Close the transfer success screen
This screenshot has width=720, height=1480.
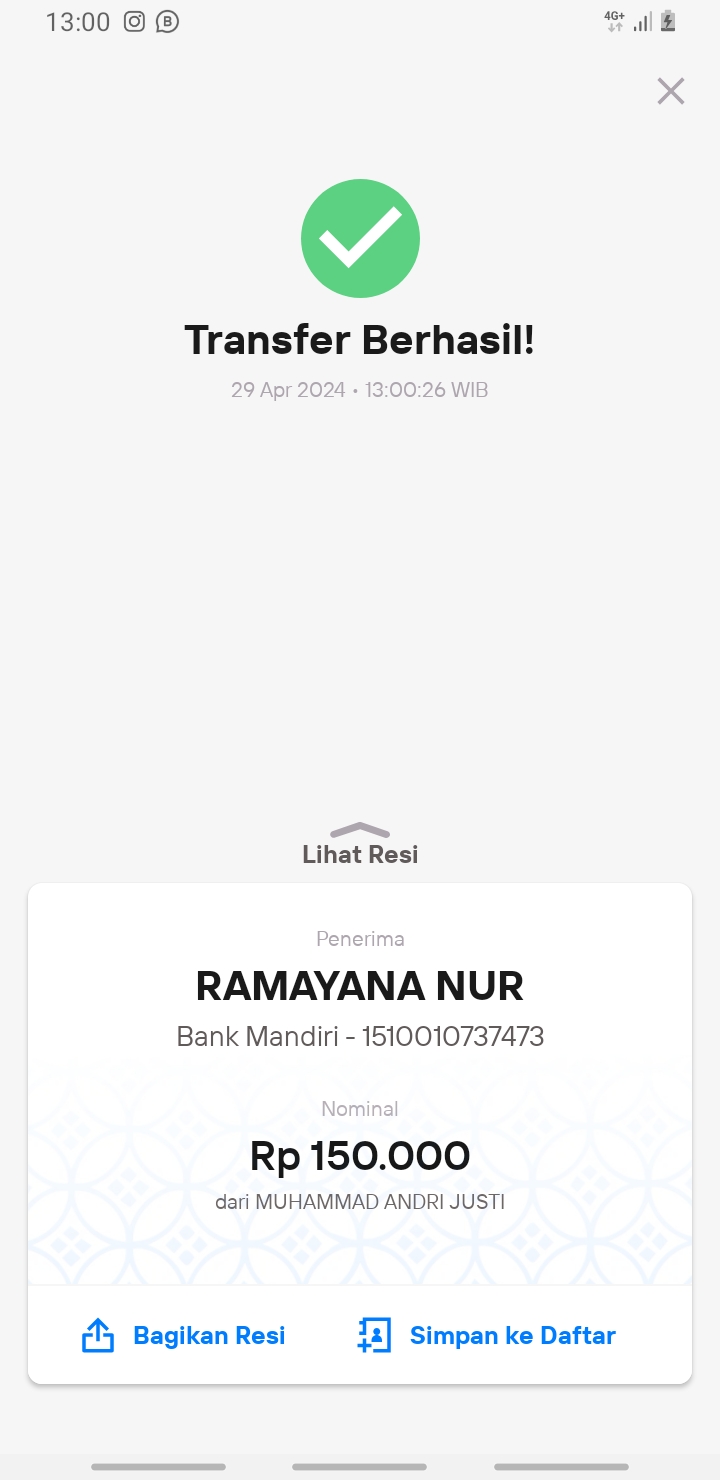(x=670, y=91)
